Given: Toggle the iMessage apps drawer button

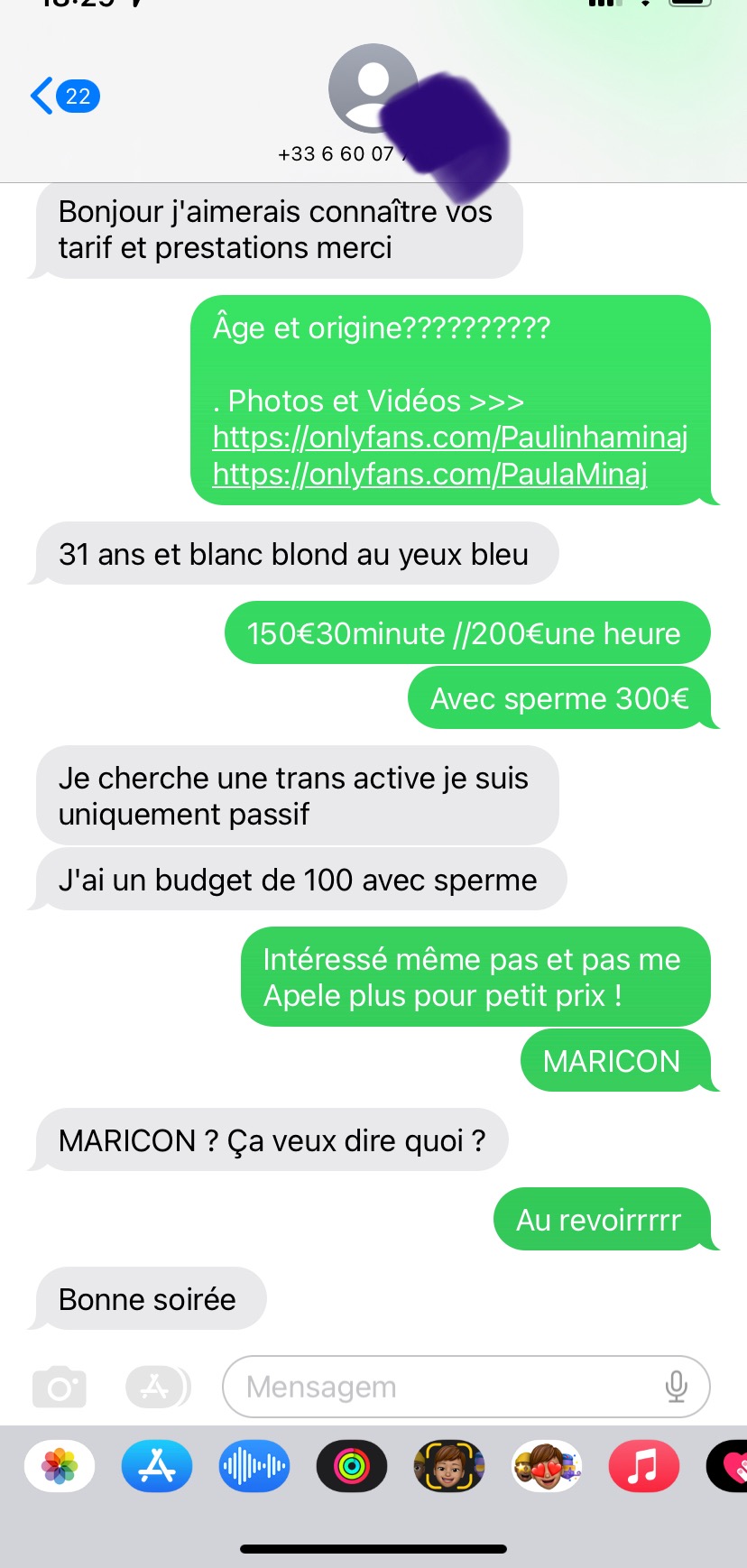Looking at the screenshot, I should pos(157,1387).
